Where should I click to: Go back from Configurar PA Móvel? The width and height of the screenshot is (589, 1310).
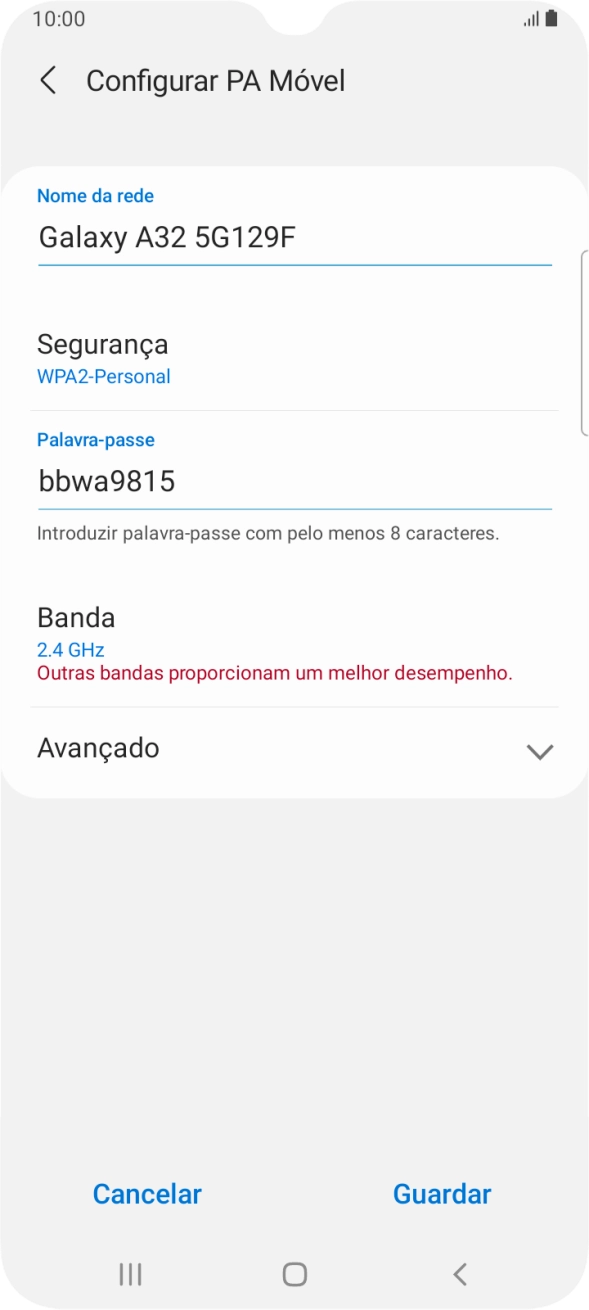[48, 81]
